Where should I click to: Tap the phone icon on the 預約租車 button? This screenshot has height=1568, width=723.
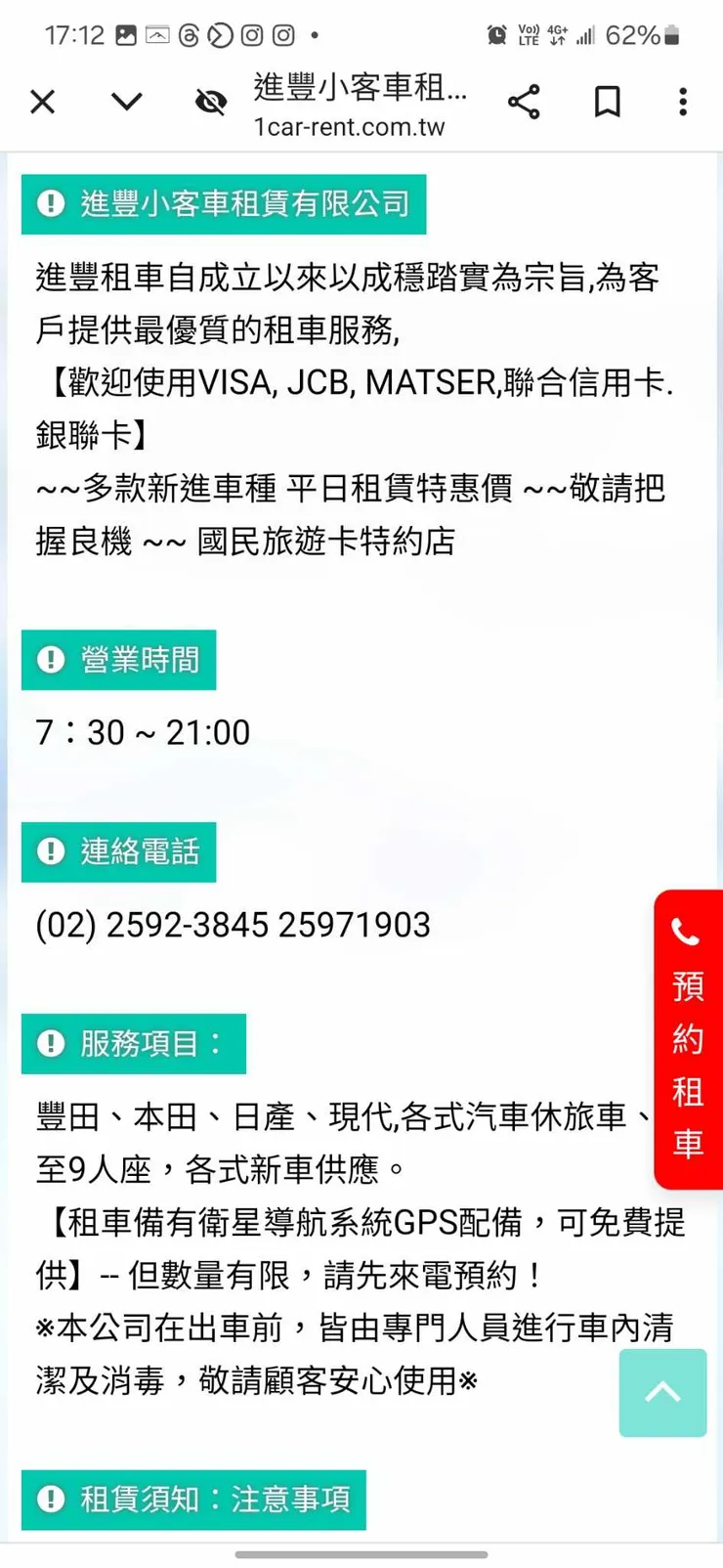[x=687, y=933]
